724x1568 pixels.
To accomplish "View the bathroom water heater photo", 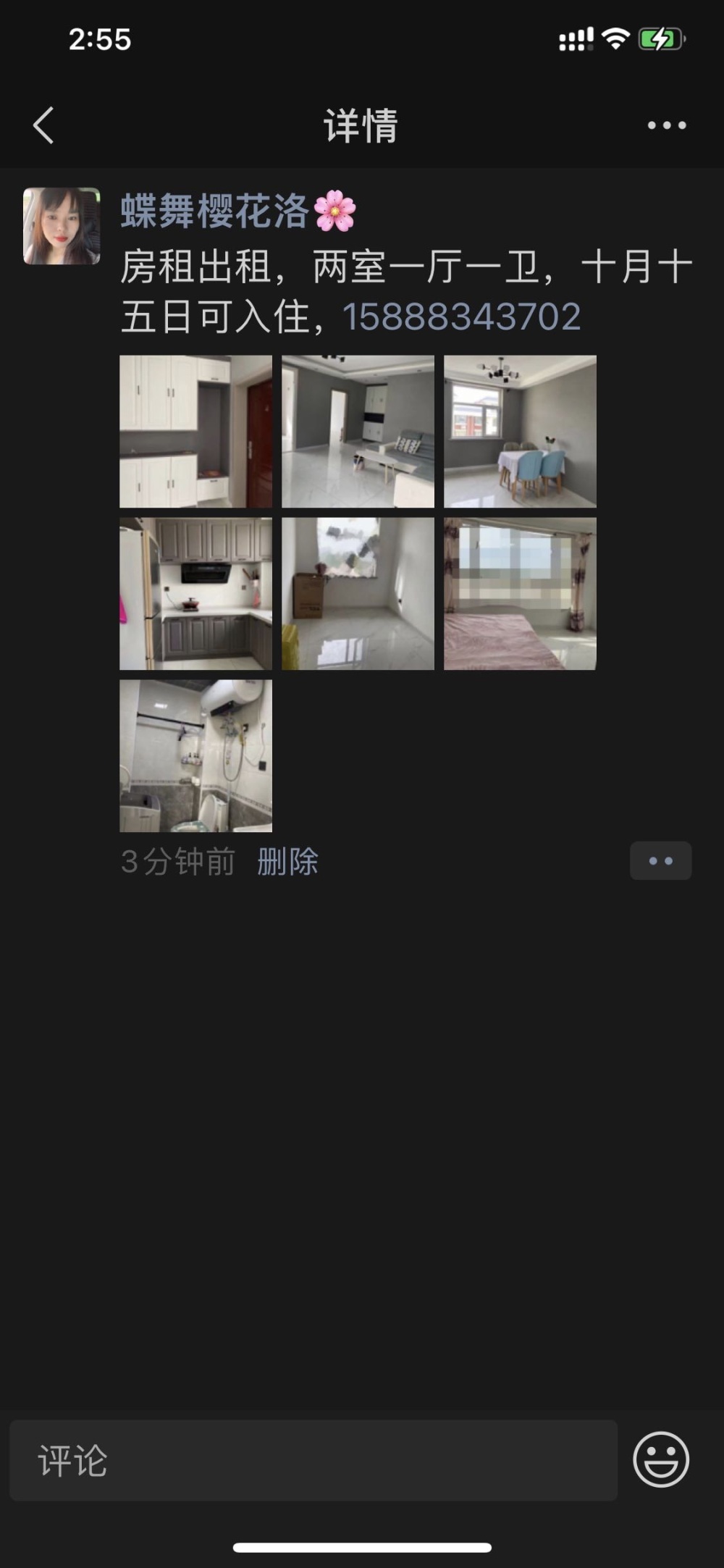I will pos(195,755).
